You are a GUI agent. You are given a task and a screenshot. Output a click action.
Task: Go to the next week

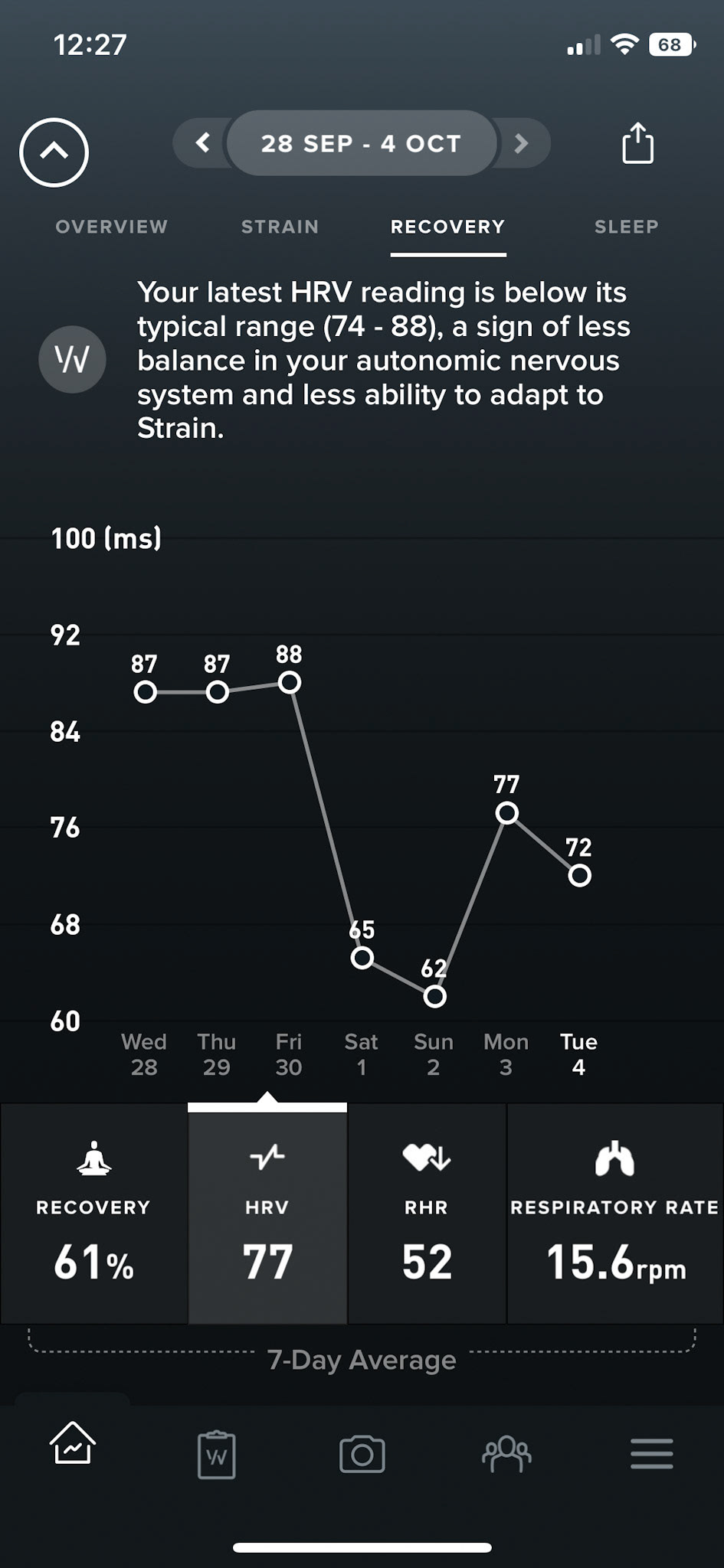tap(522, 143)
